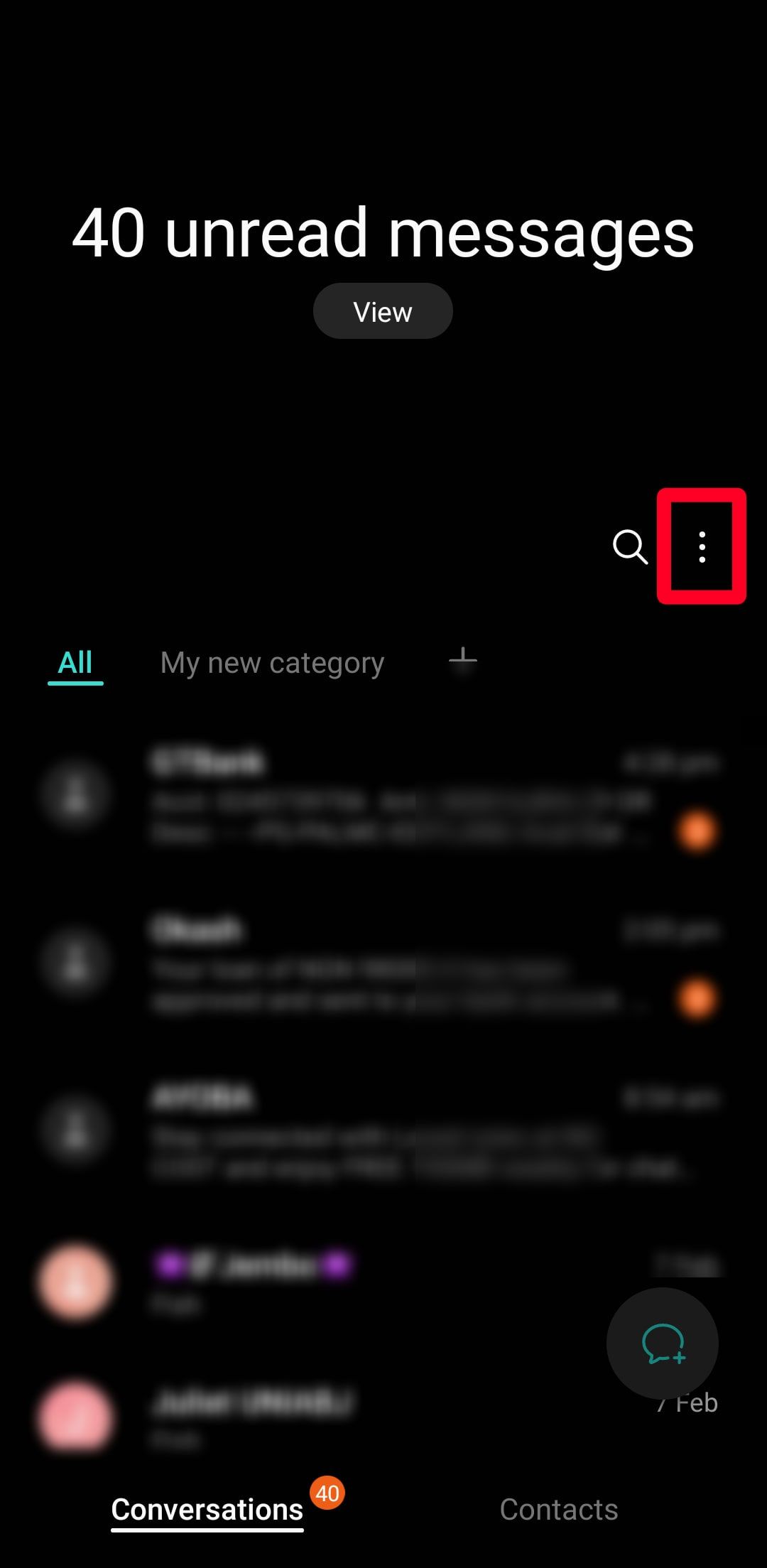This screenshot has width=767, height=1568.
Task: Select the Conversations tab
Action: click(x=207, y=1510)
